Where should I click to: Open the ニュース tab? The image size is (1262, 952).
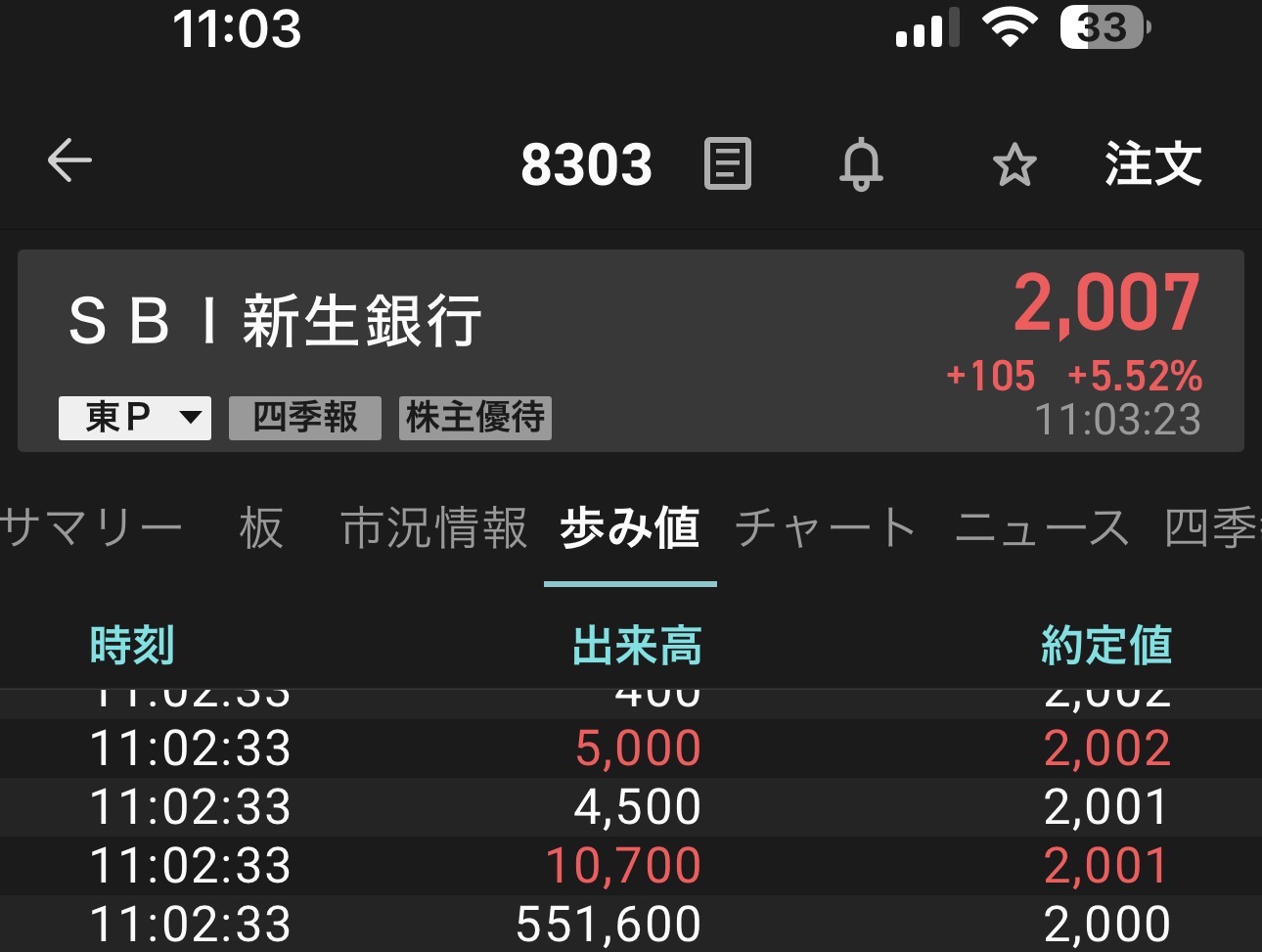point(1041,528)
